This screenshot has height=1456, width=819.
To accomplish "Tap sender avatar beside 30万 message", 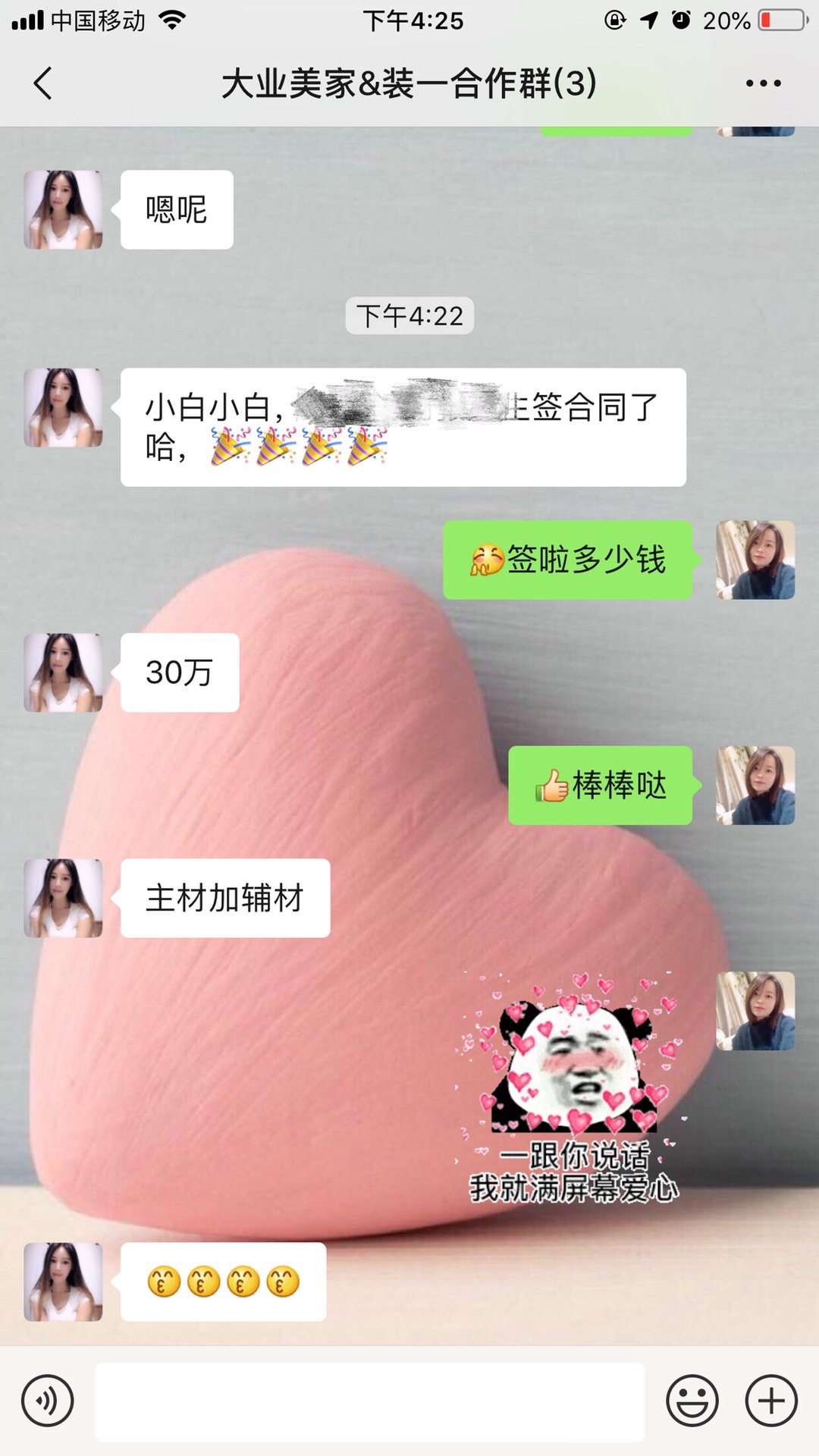I will (63, 673).
